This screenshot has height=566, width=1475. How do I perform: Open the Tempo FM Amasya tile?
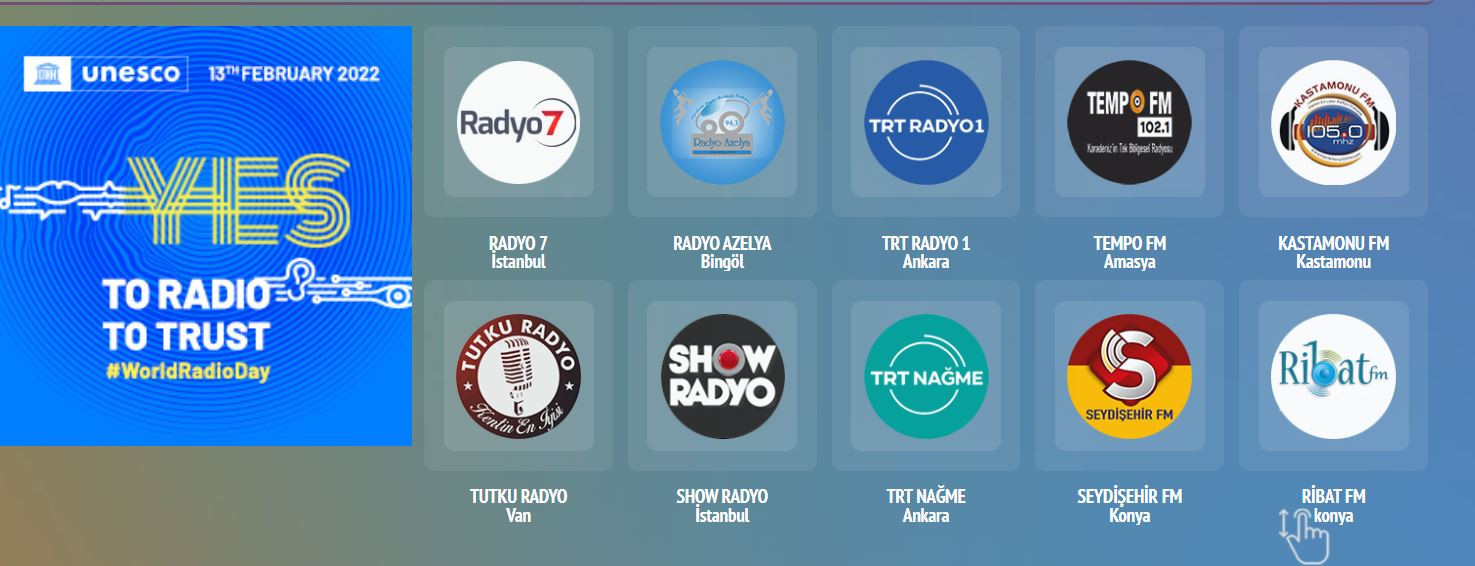pos(1129,122)
